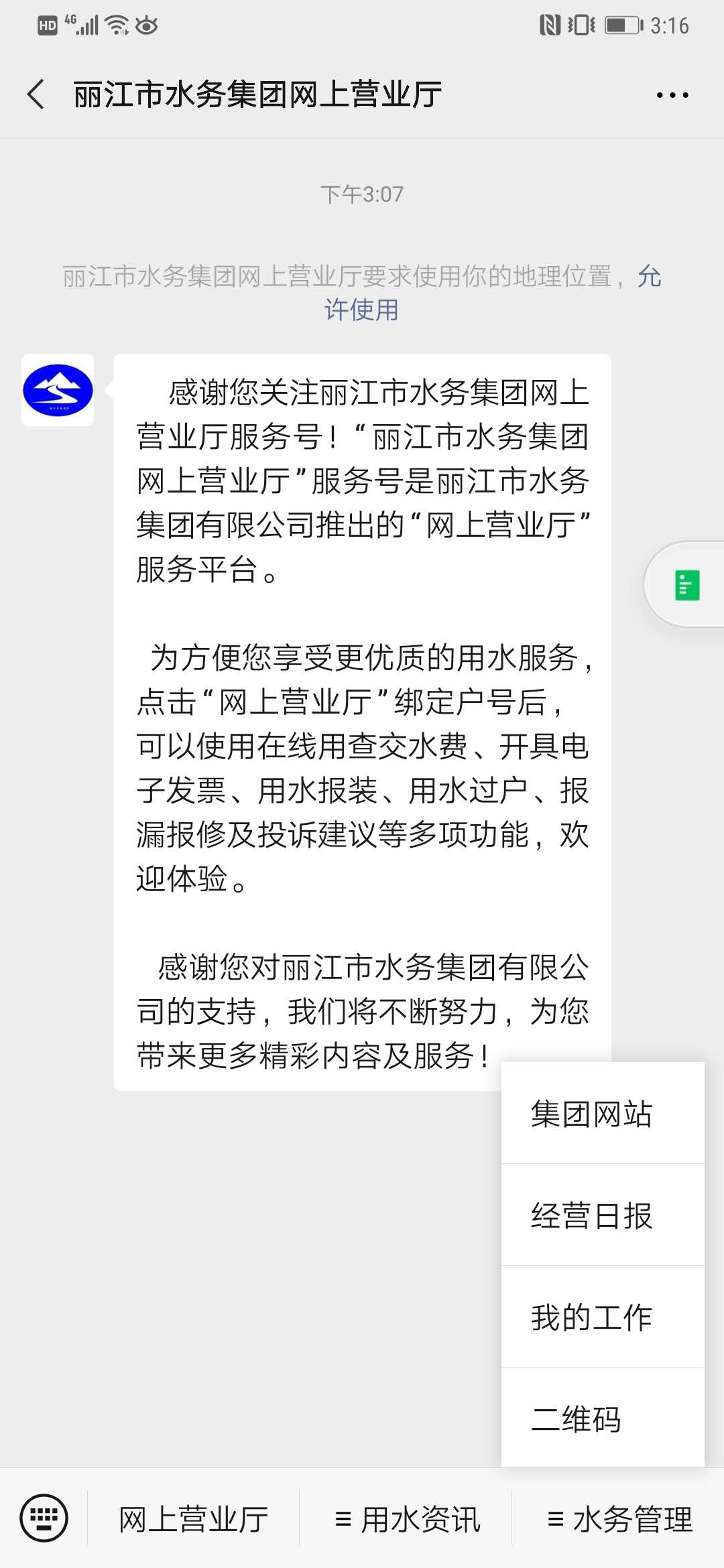Tap the 允许使用 location permission link

493,293
